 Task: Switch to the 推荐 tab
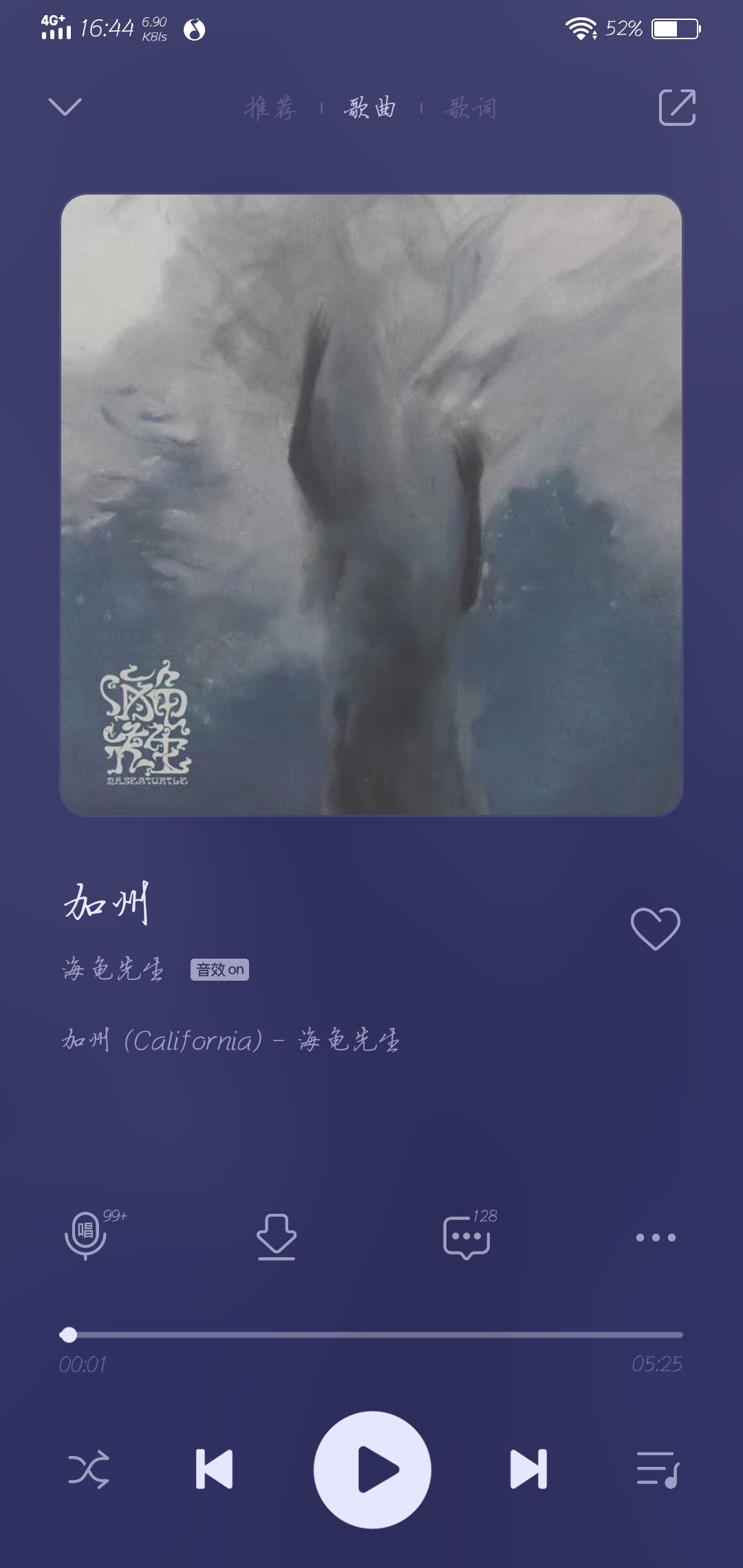pos(270,108)
